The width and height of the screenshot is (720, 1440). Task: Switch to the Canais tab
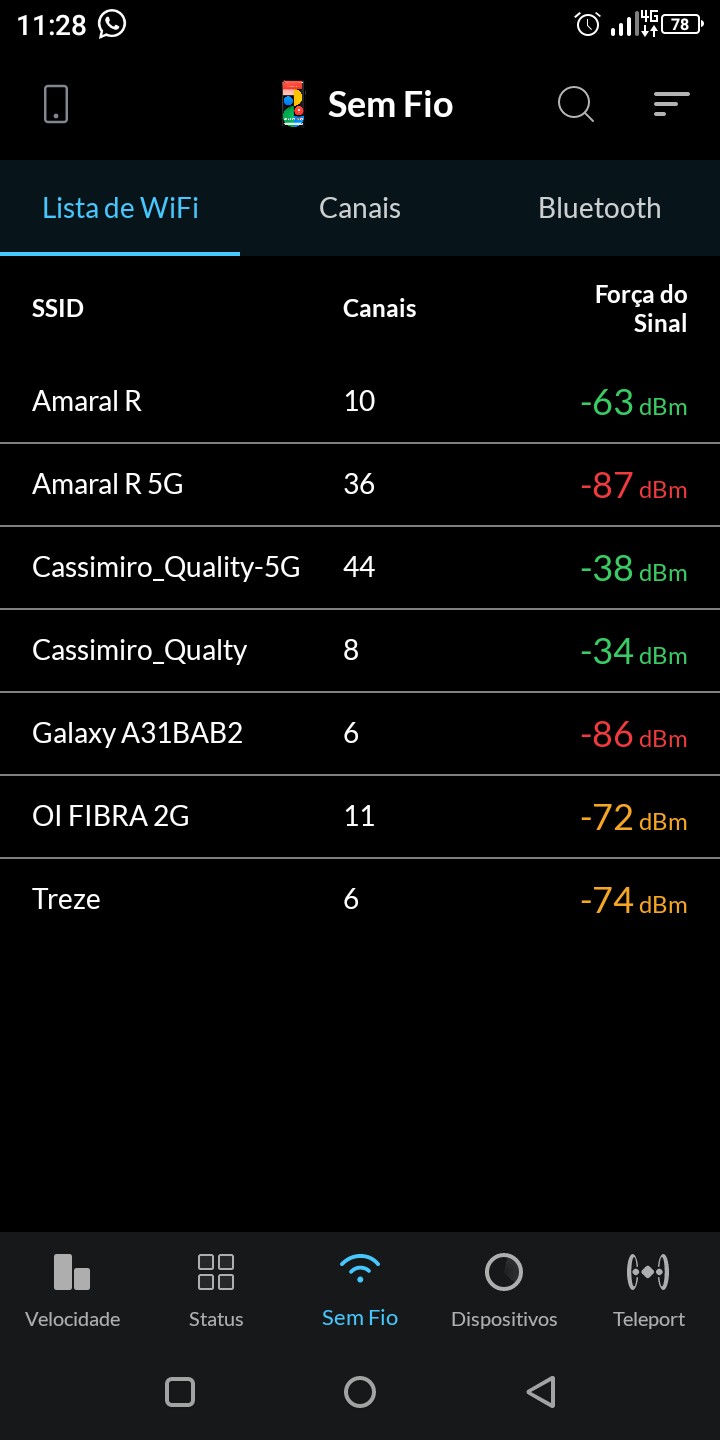coord(360,208)
